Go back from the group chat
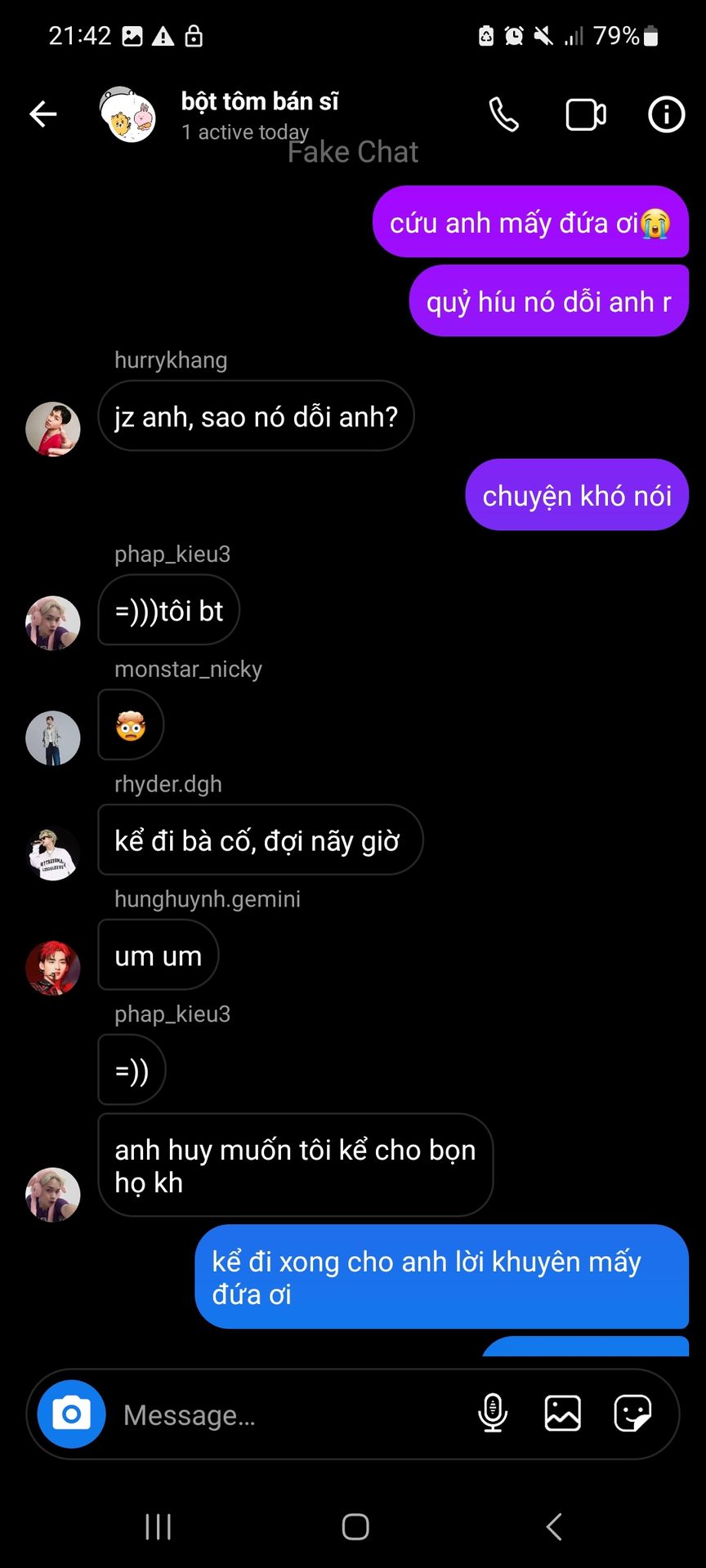706x1568 pixels. tap(43, 114)
